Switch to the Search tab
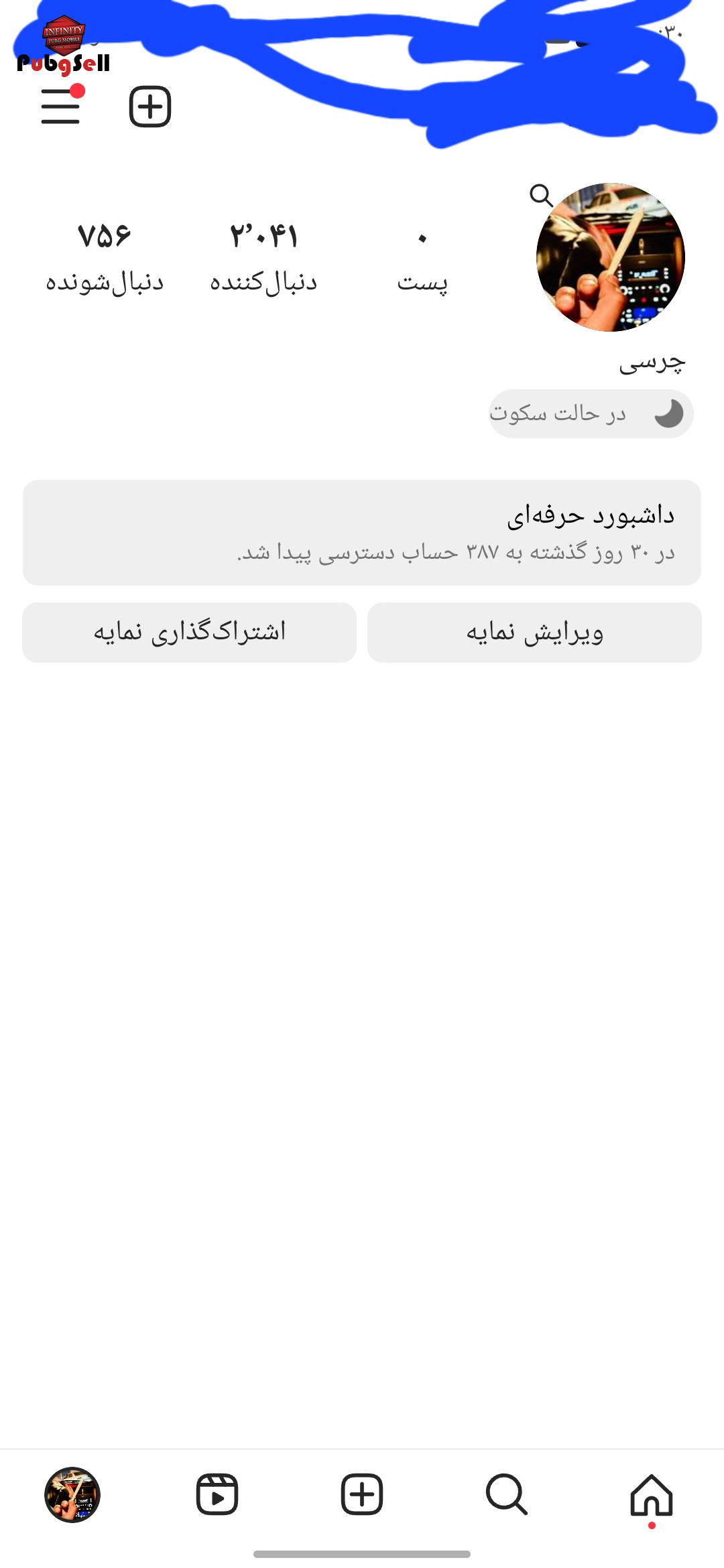The width and height of the screenshot is (724, 1568). click(507, 1495)
